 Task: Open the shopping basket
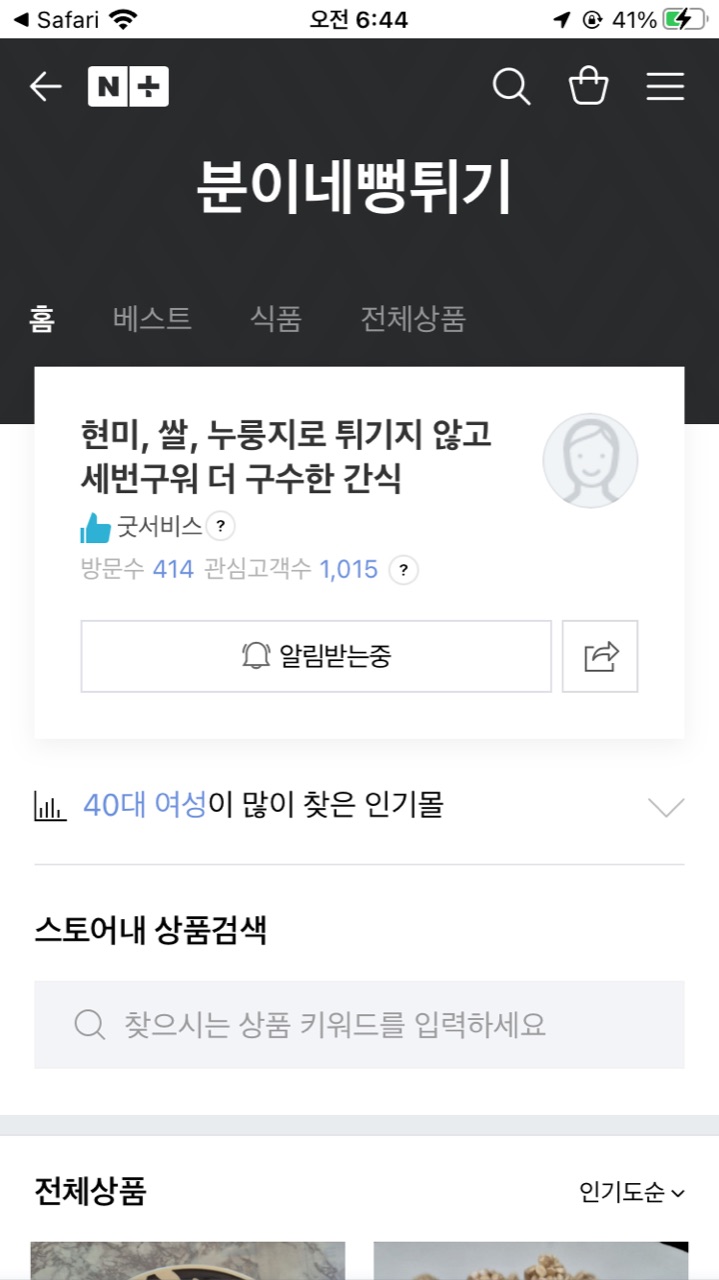(588, 87)
